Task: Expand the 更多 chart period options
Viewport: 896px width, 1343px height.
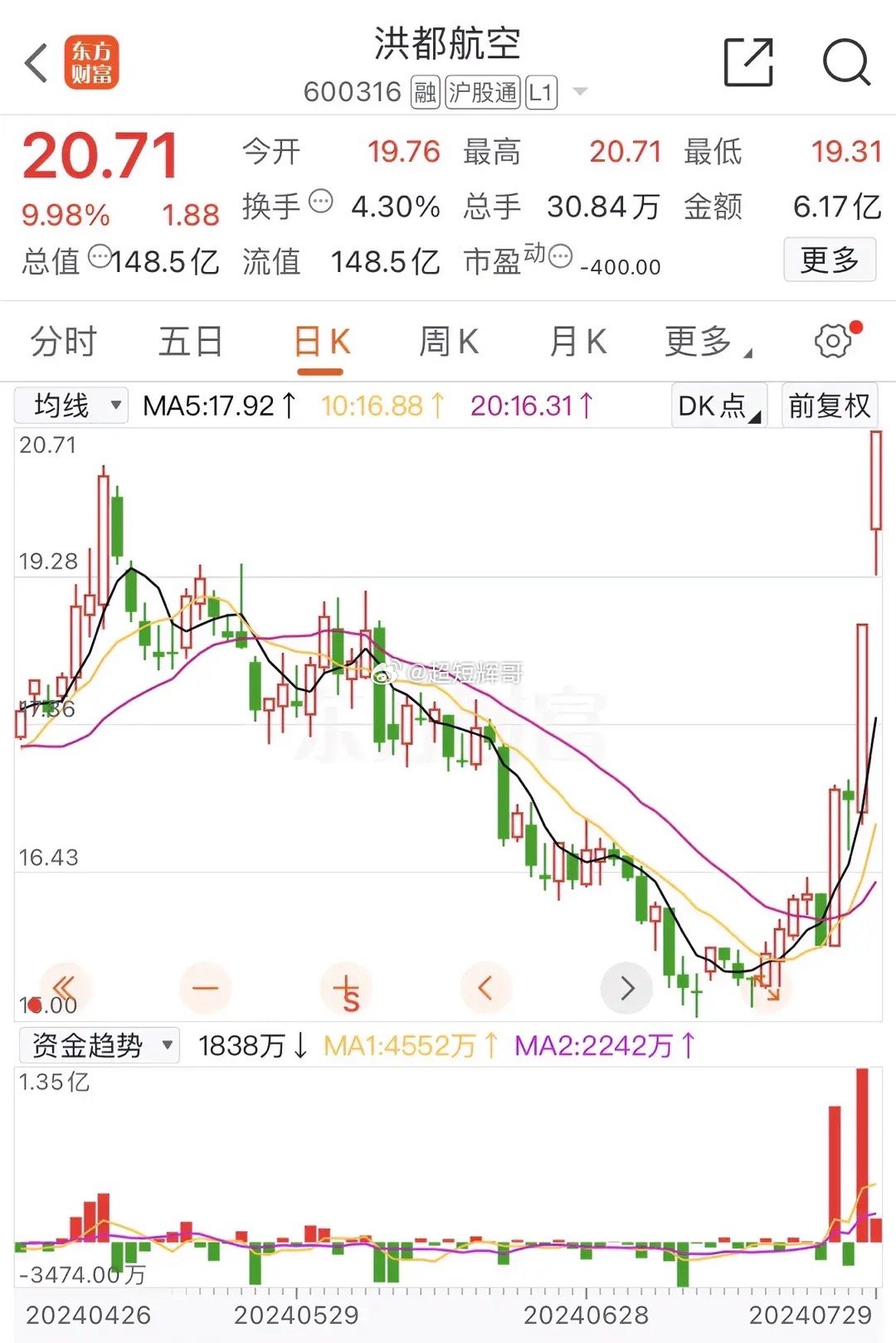Action: click(707, 342)
